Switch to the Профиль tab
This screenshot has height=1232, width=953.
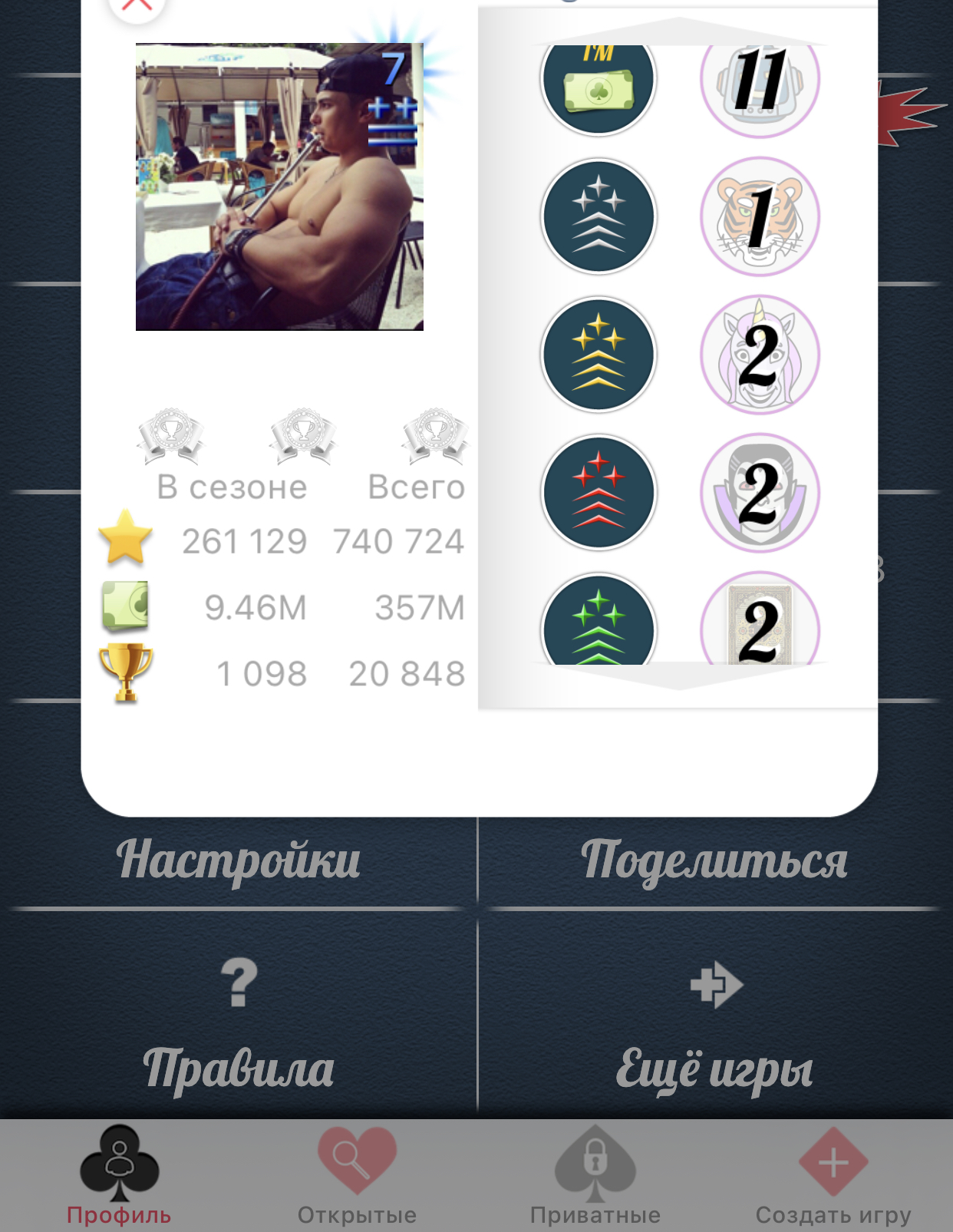(x=119, y=1176)
